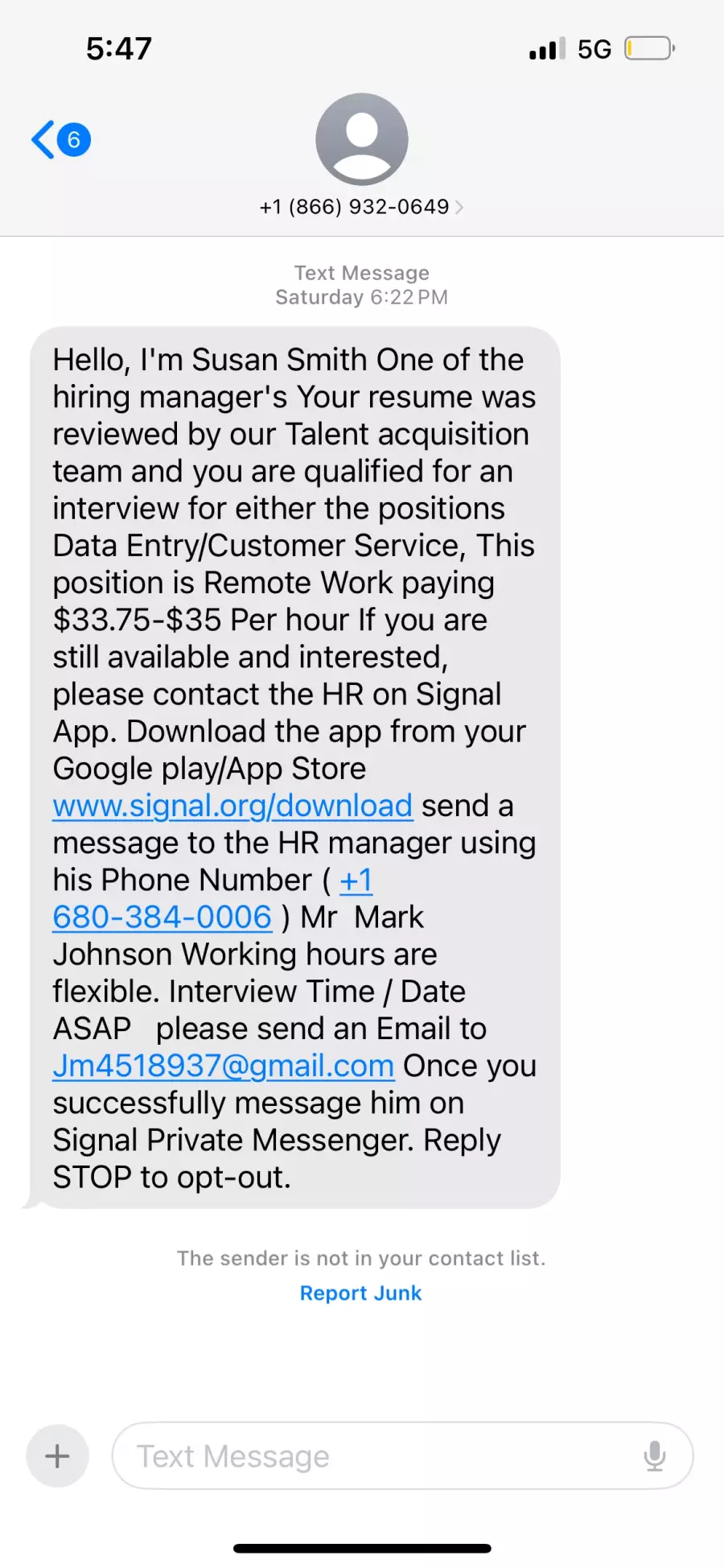
Task: Open the plus attachments menu
Action: [x=57, y=1456]
